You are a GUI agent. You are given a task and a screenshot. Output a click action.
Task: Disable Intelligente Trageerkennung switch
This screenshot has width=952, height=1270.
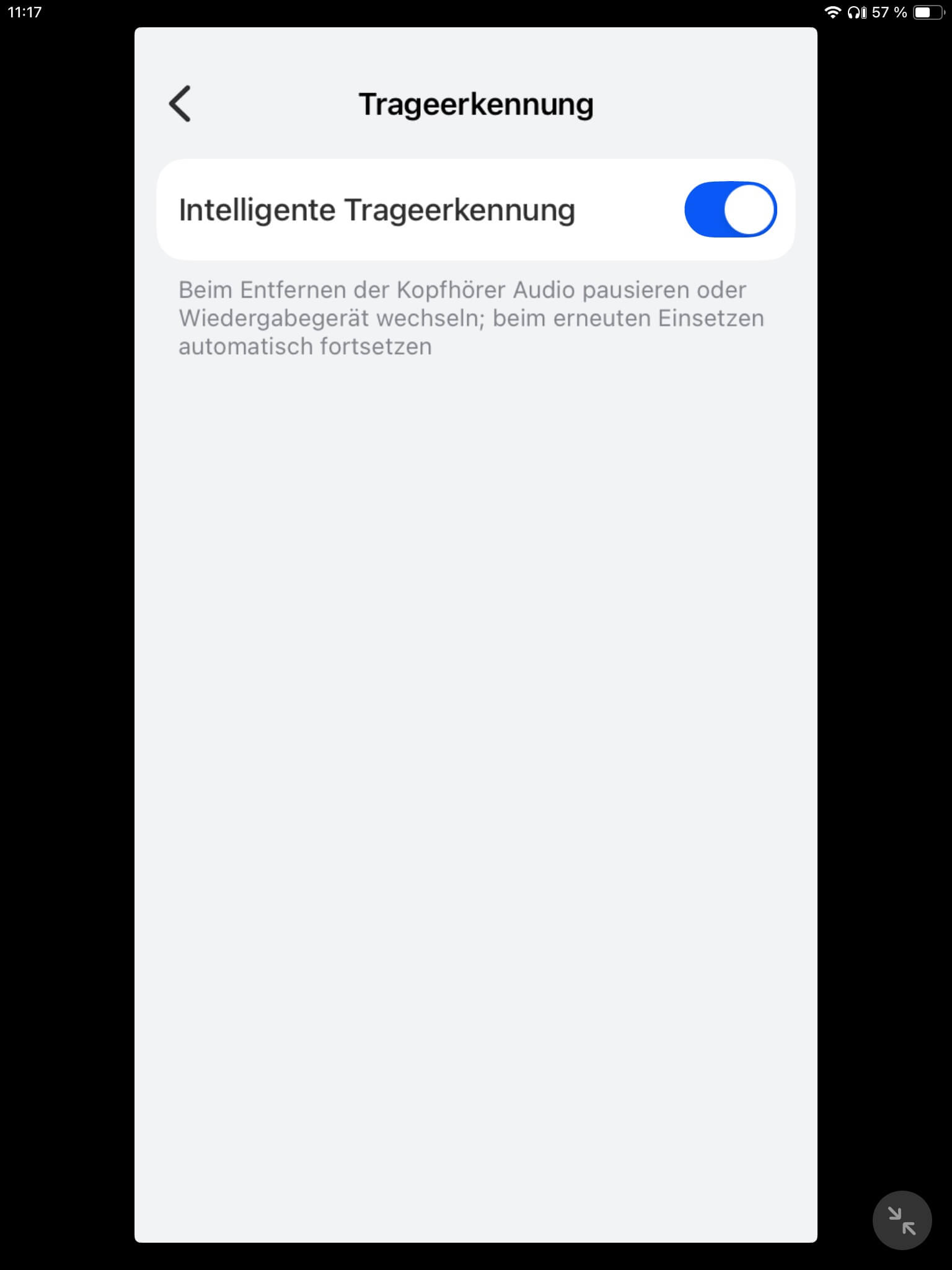[x=729, y=210]
